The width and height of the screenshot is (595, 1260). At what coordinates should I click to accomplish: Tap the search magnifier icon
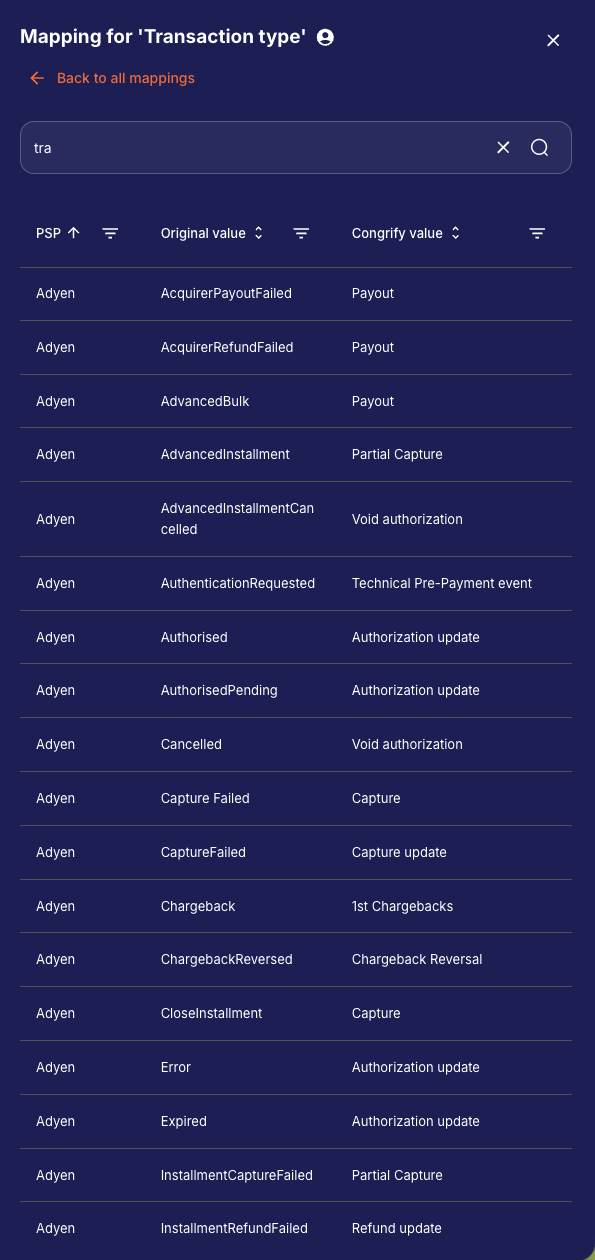click(x=540, y=147)
